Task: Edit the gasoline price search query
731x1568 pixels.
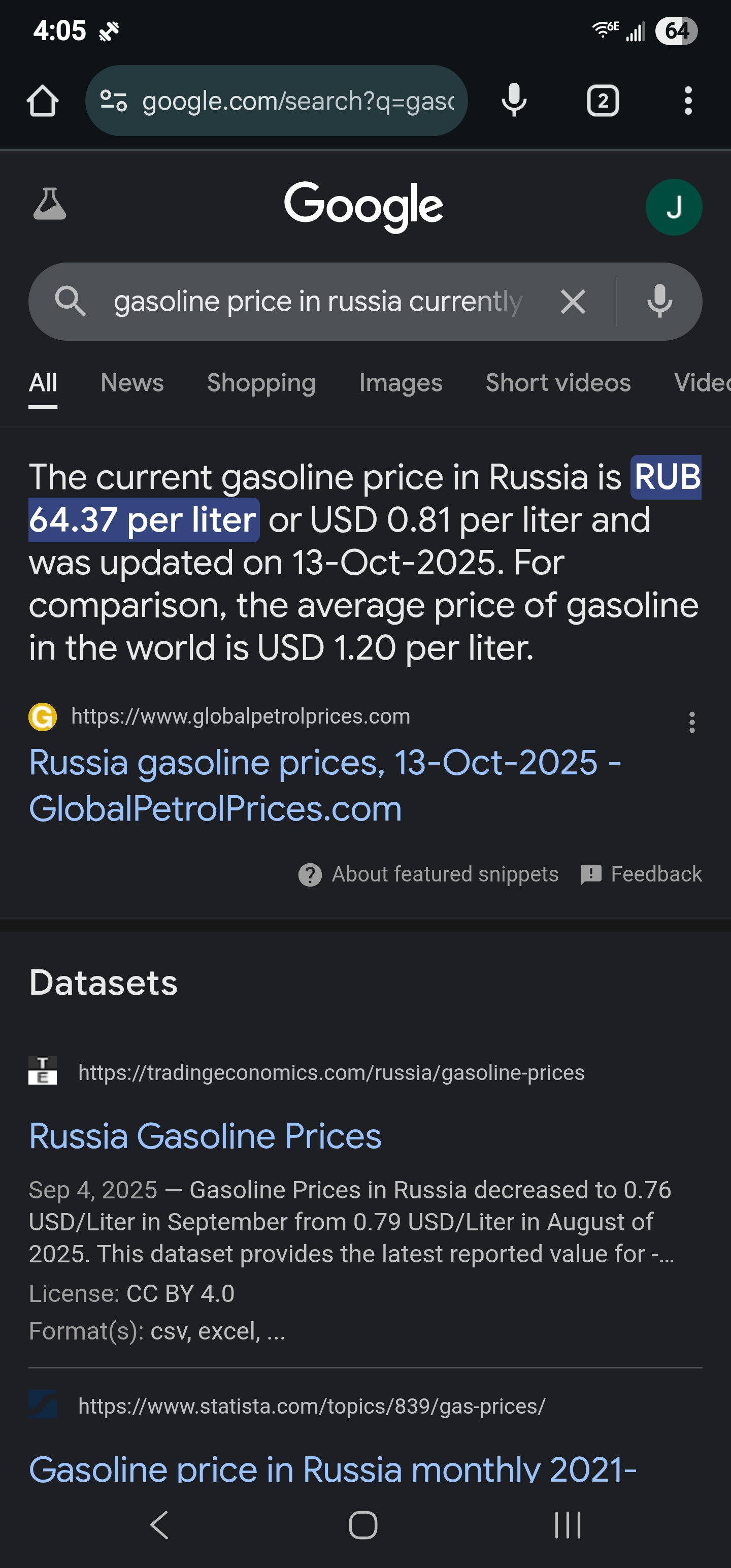Action: pos(316,301)
